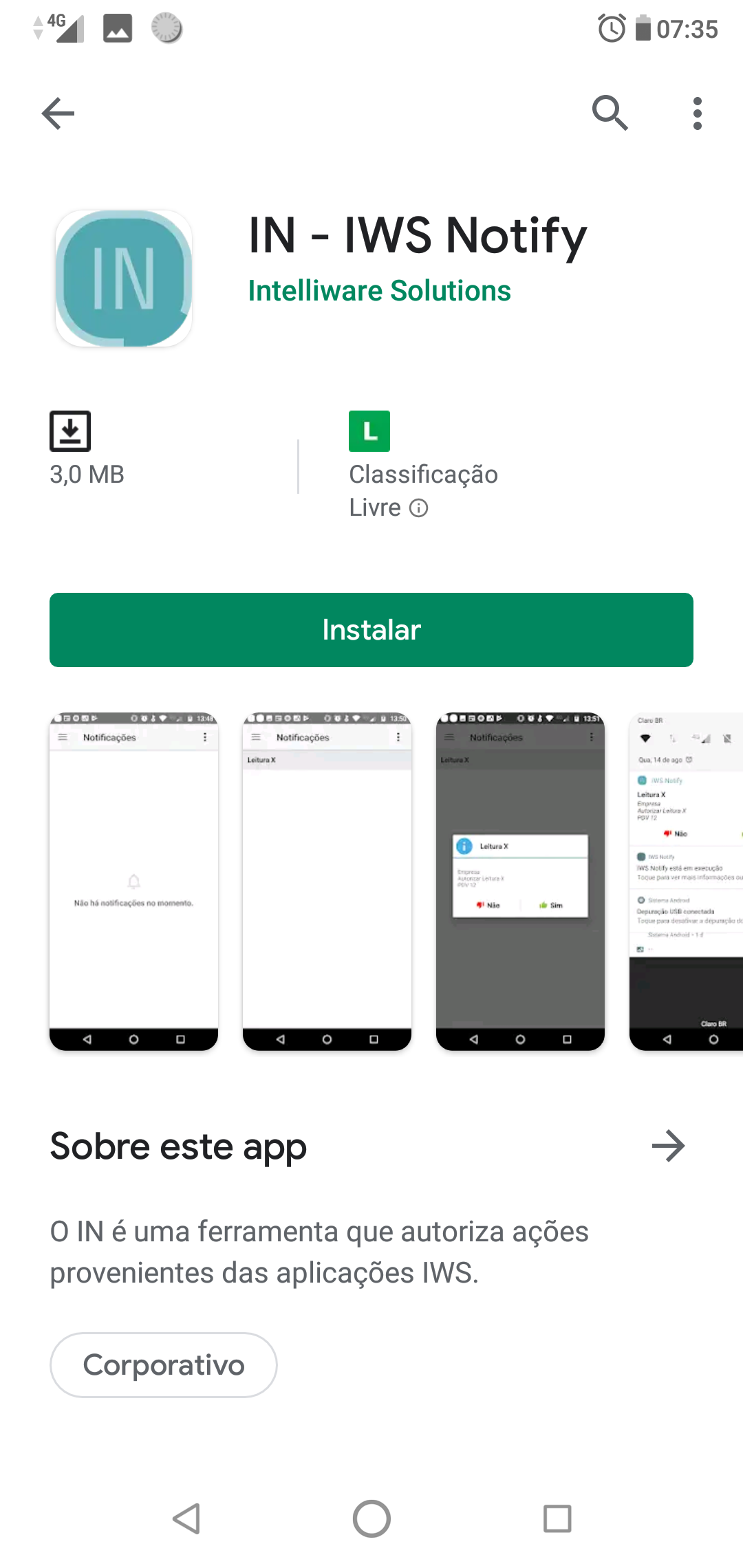Screen dimensions: 743x1568
Task: Tap the Instalar button
Action: pos(371,630)
